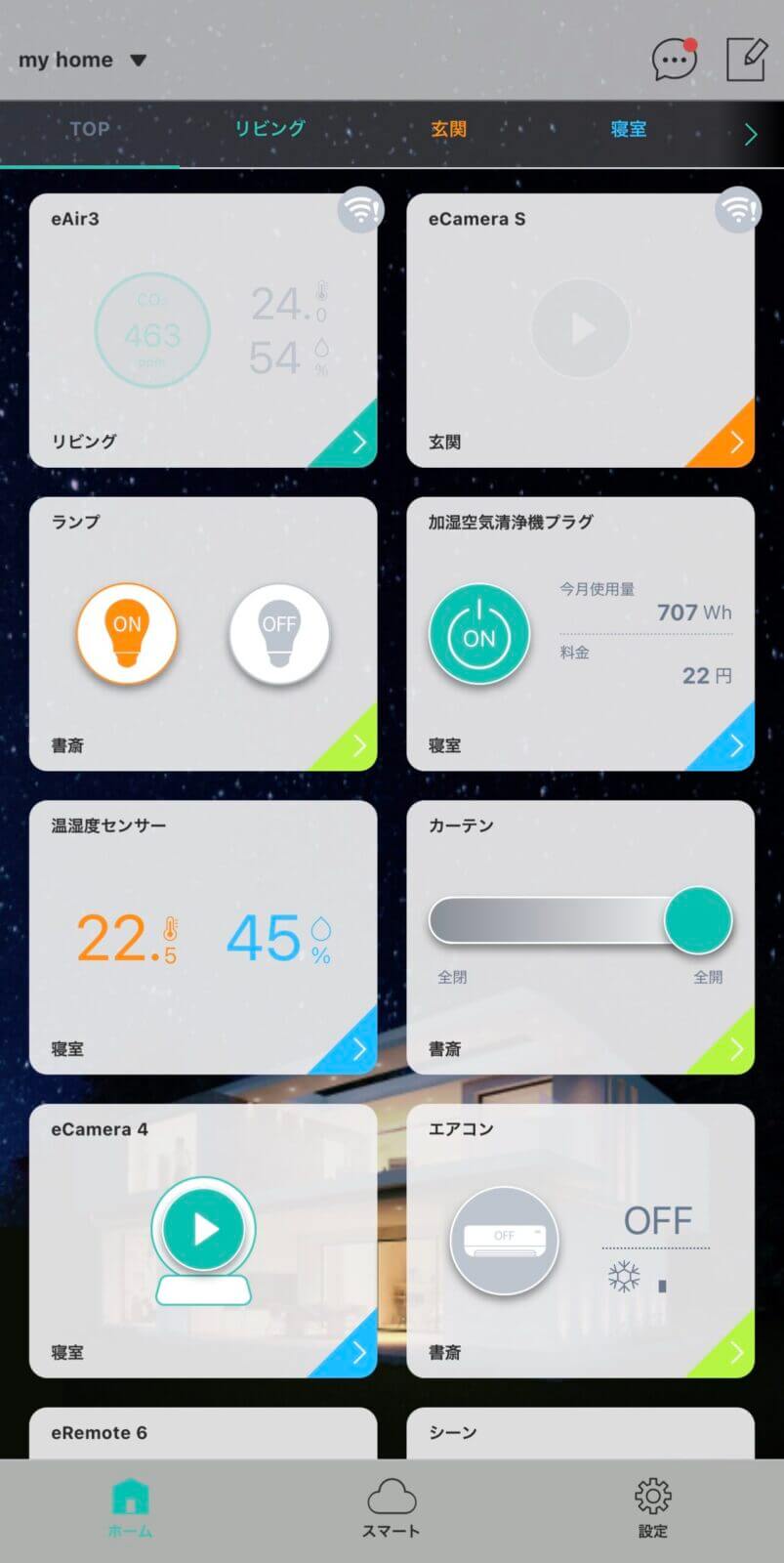Turn on the エアコン power button
The width and height of the screenshot is (784, 1563).
click(504, 1241)
